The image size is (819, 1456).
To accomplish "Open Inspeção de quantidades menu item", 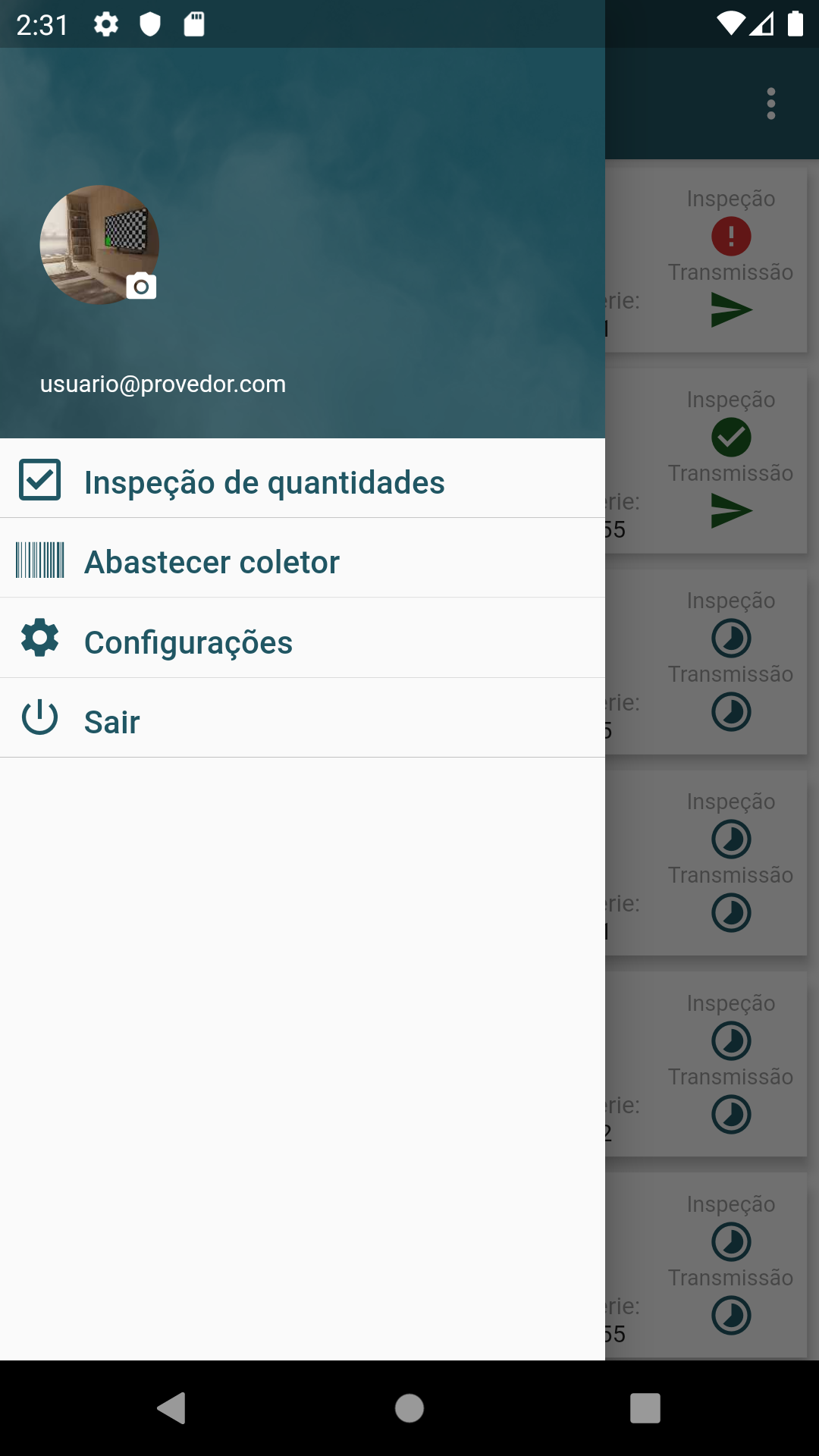I will 264,482.
